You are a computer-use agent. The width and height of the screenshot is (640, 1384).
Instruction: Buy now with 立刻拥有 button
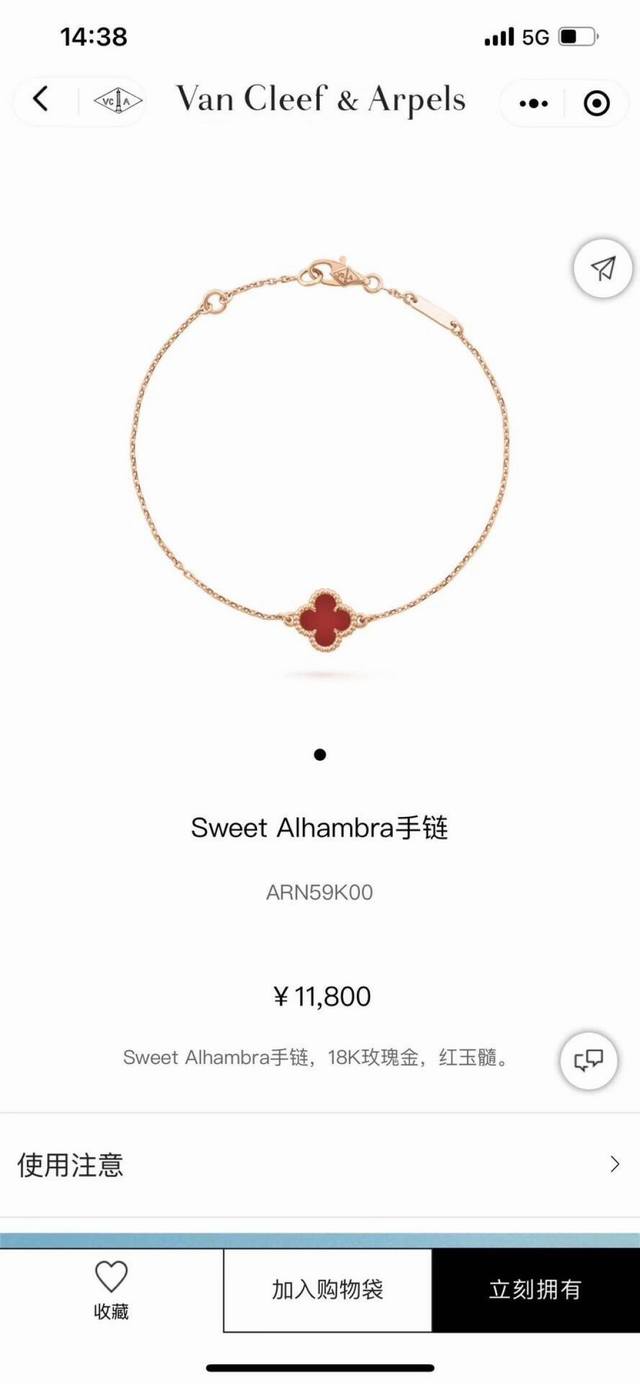click(535, 1290)
